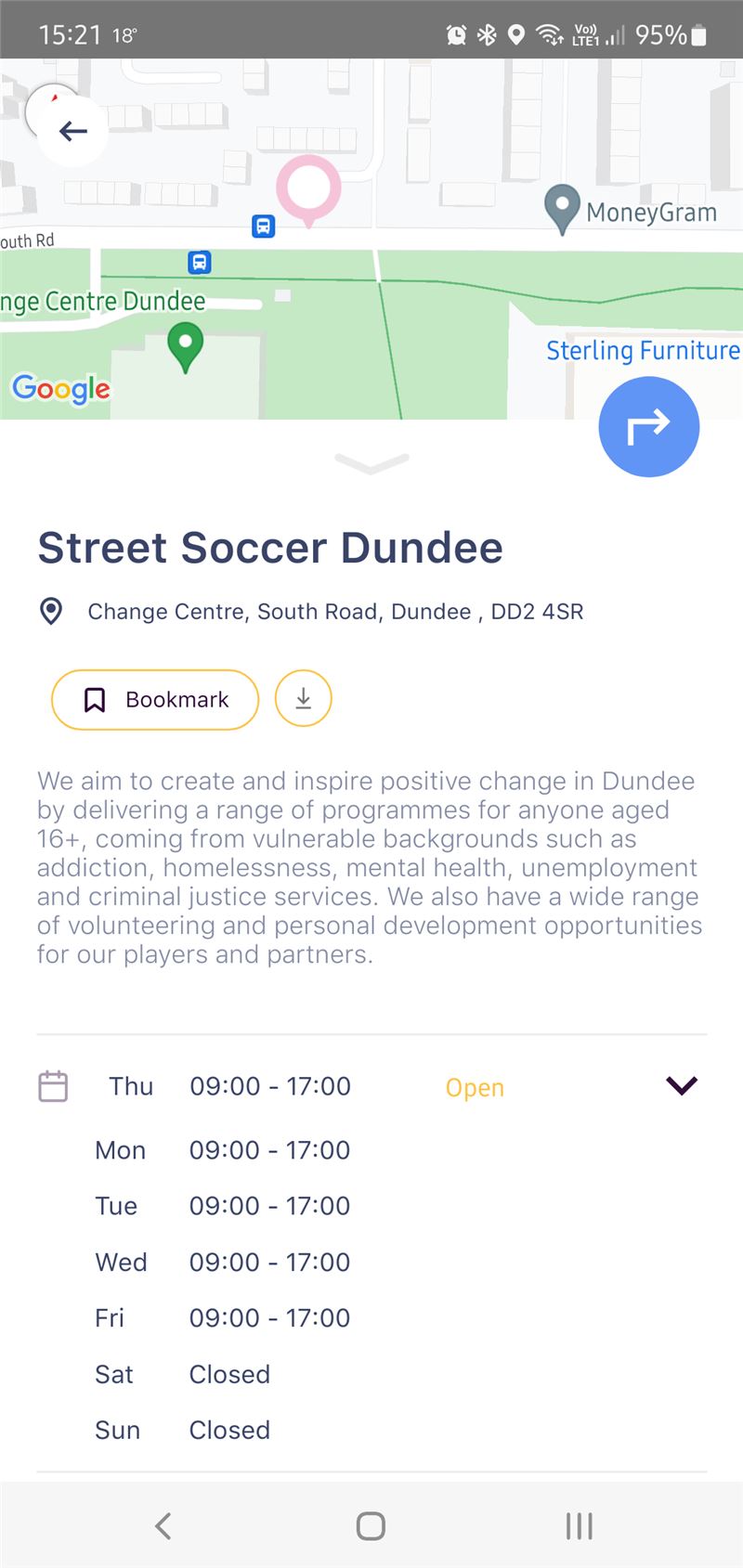The image size is (743, 1568).
Task: Bookmark Street Soccer Dundee
Action: point(155,699)
